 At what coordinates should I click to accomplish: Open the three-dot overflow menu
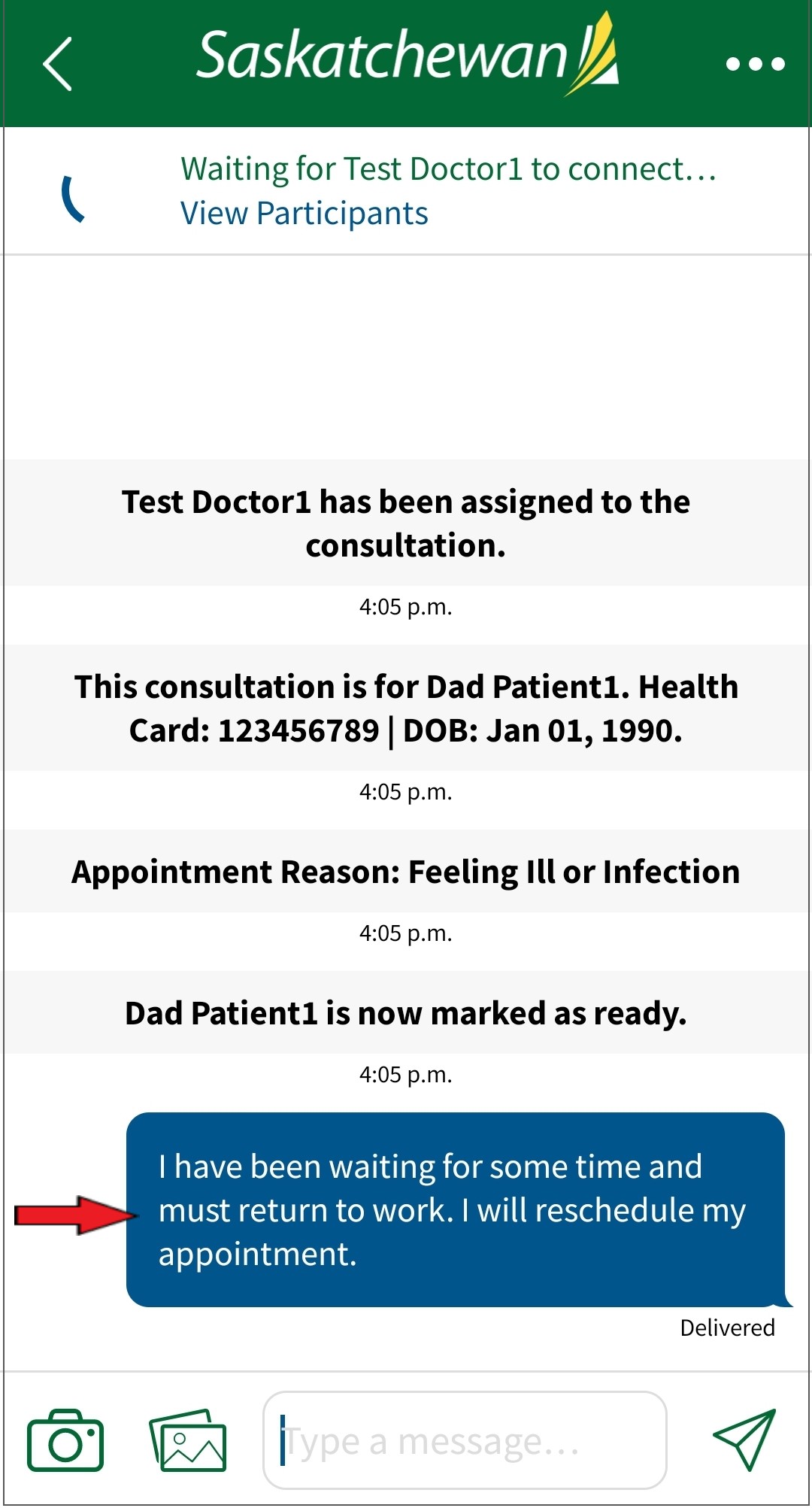click(755, 64)
